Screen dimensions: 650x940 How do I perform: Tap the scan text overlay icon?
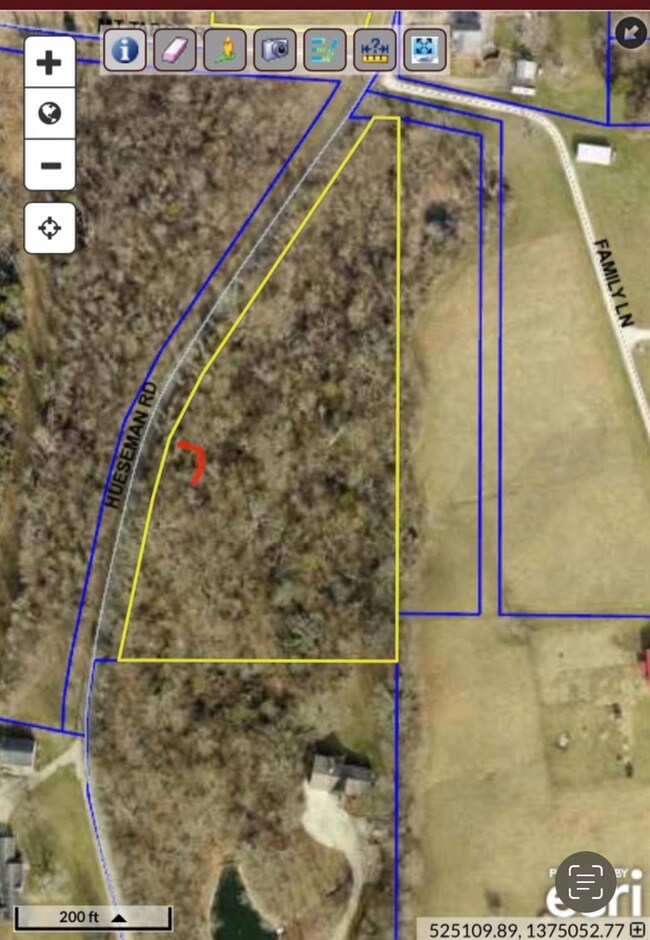point(586,882)
